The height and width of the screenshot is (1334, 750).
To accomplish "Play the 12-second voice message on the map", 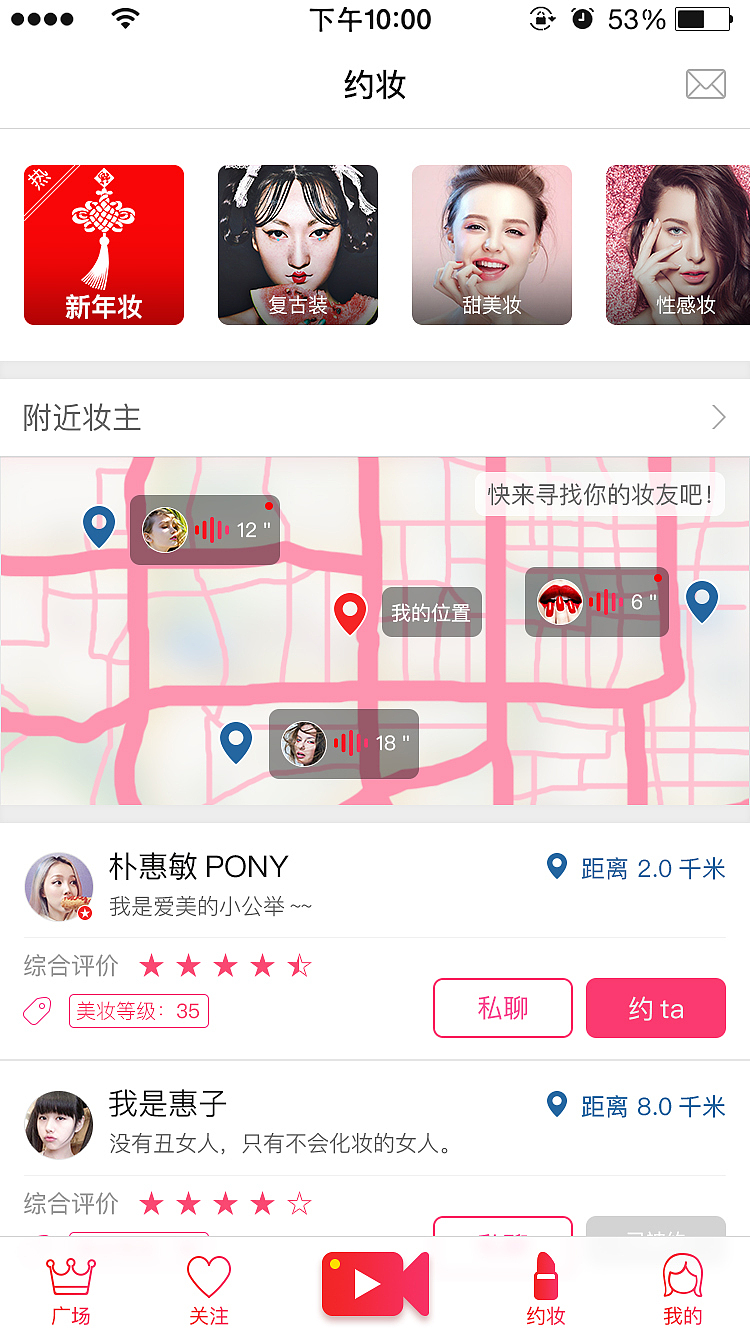I will pos(205,529).
